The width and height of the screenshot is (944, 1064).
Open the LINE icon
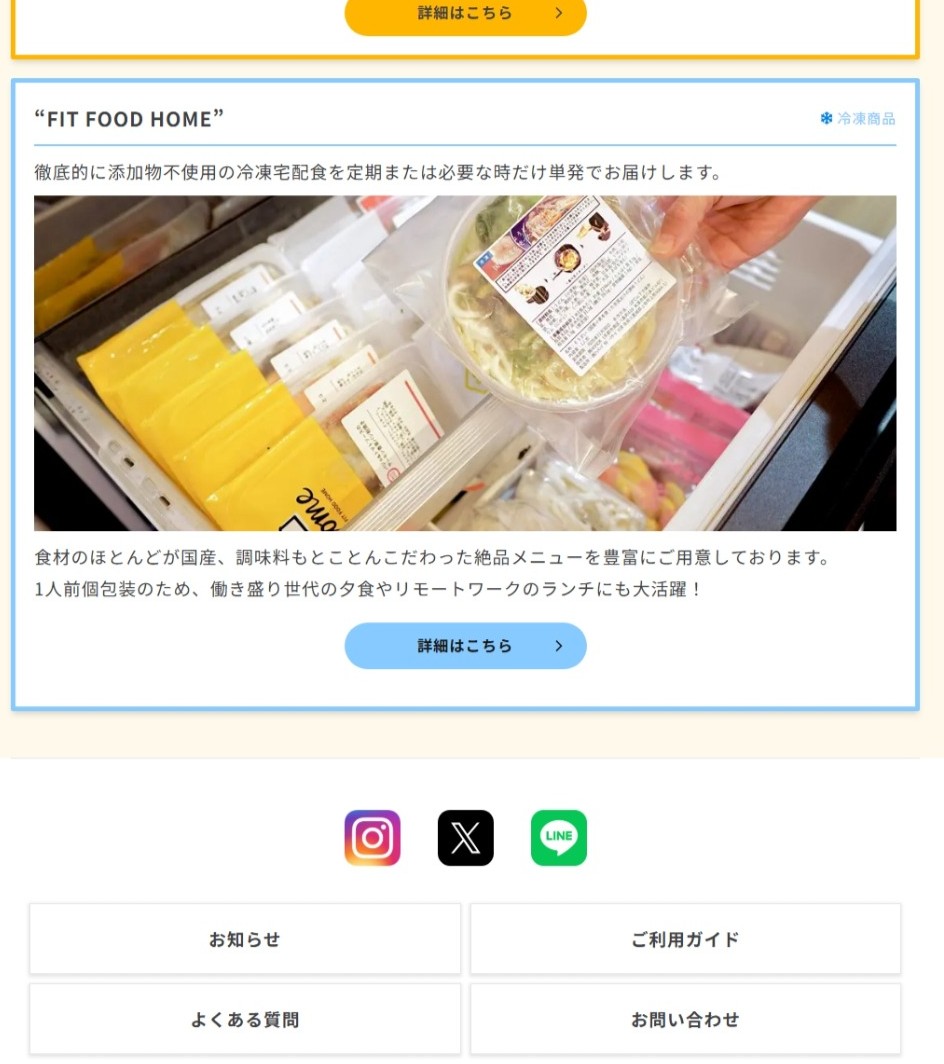coord(558,838)
